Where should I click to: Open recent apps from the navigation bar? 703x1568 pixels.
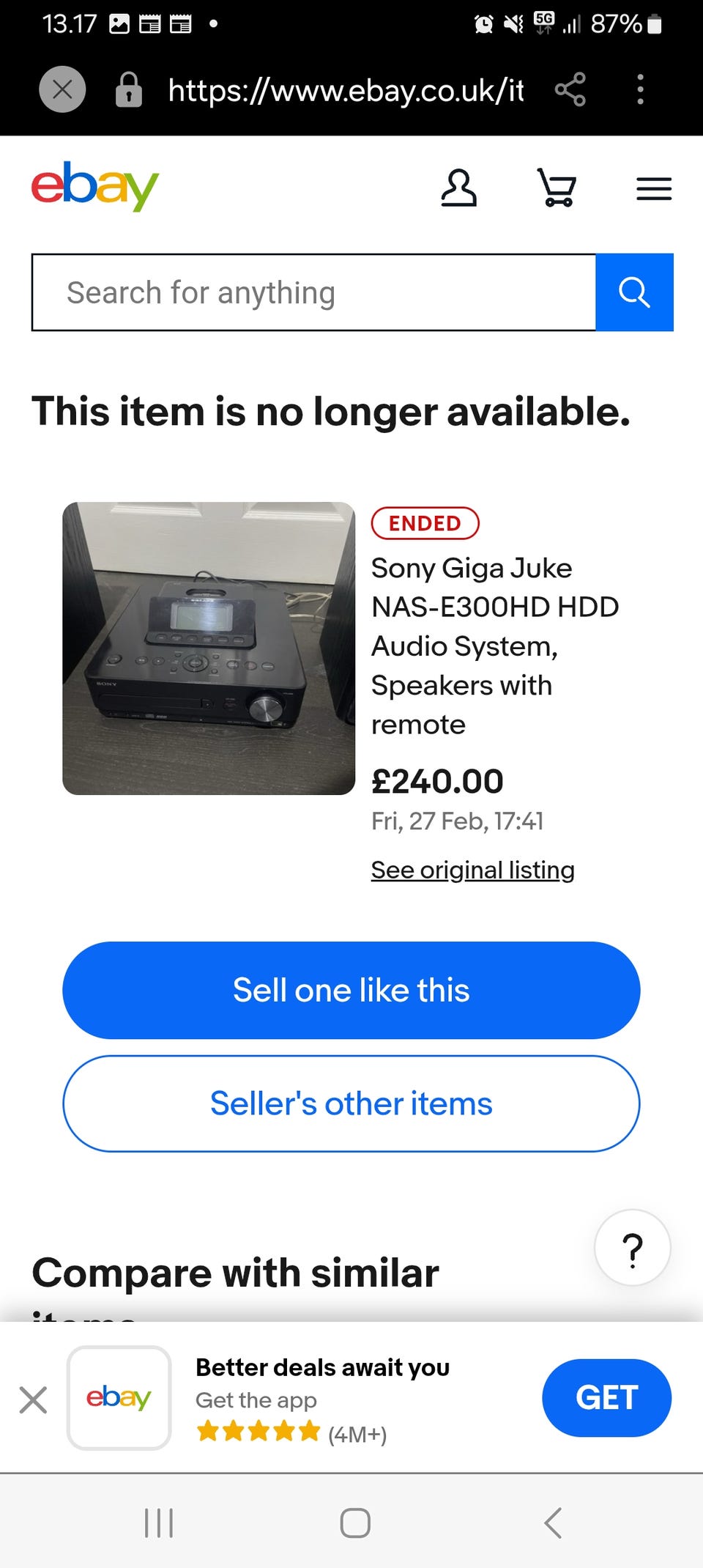coord(159,1523)
